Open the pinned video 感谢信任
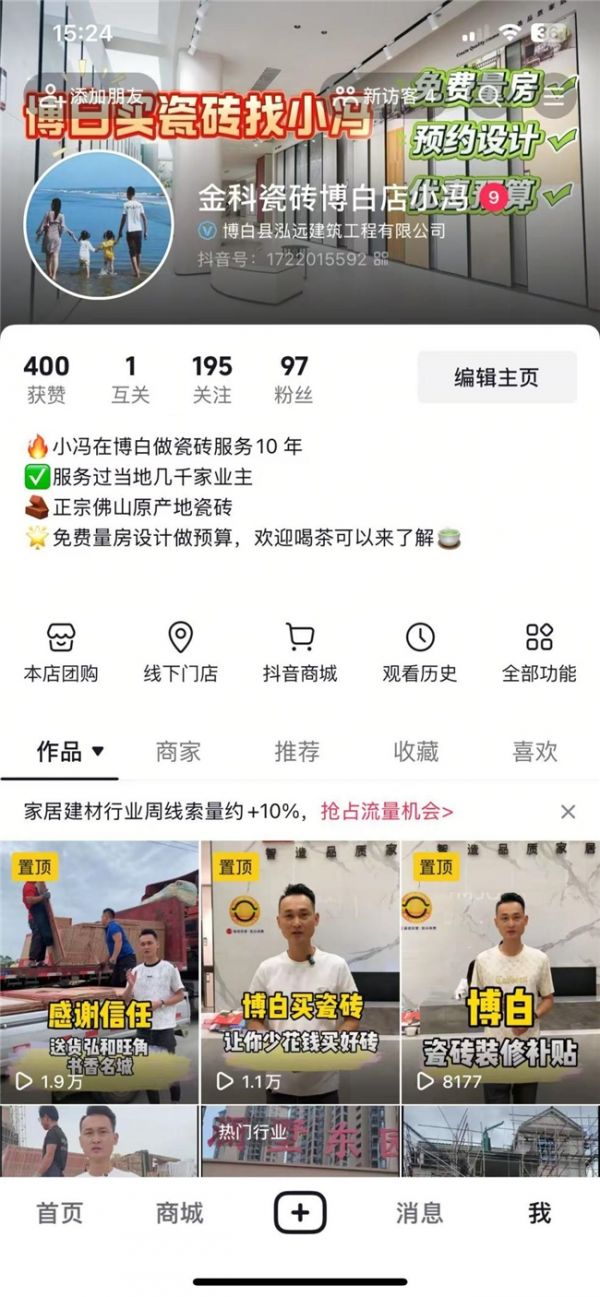 (x=99, y=971)
